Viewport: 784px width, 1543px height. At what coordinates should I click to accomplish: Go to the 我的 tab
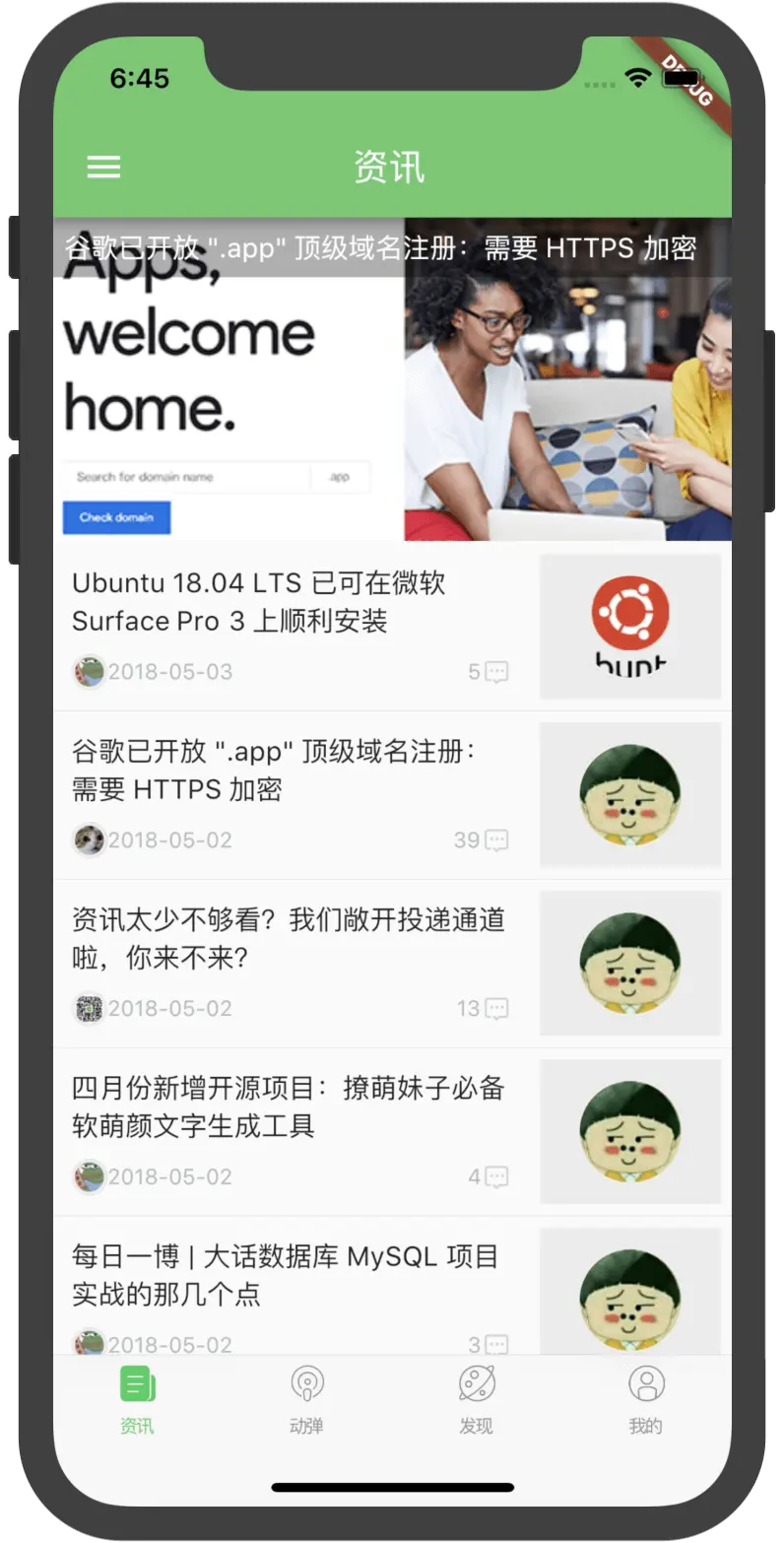coord(646,1398)
